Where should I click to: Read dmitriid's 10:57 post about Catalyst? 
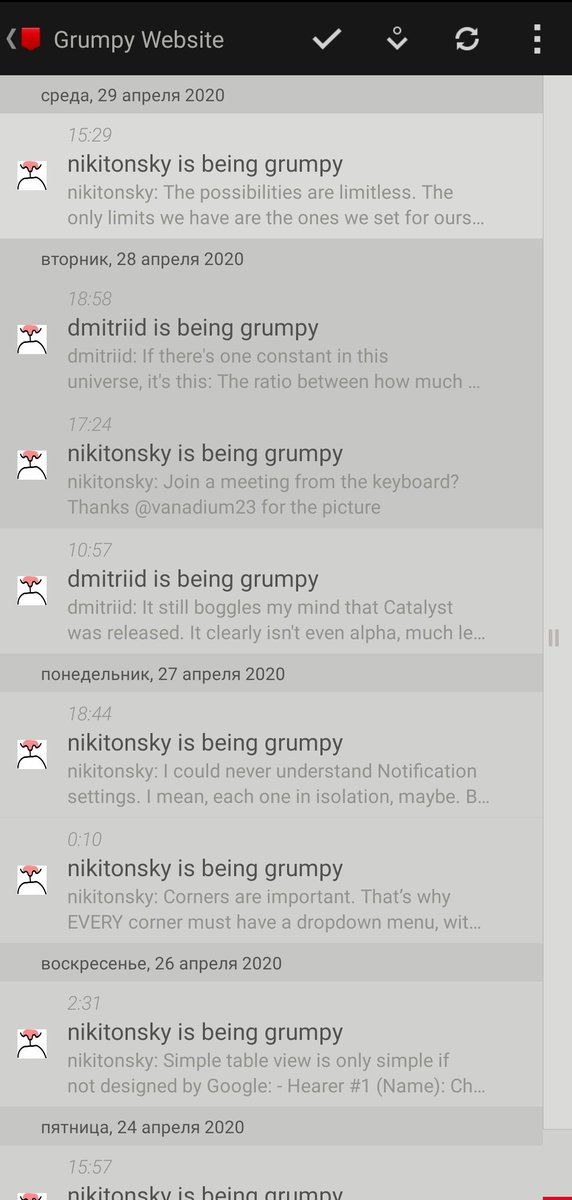click(x=271, y=591)
